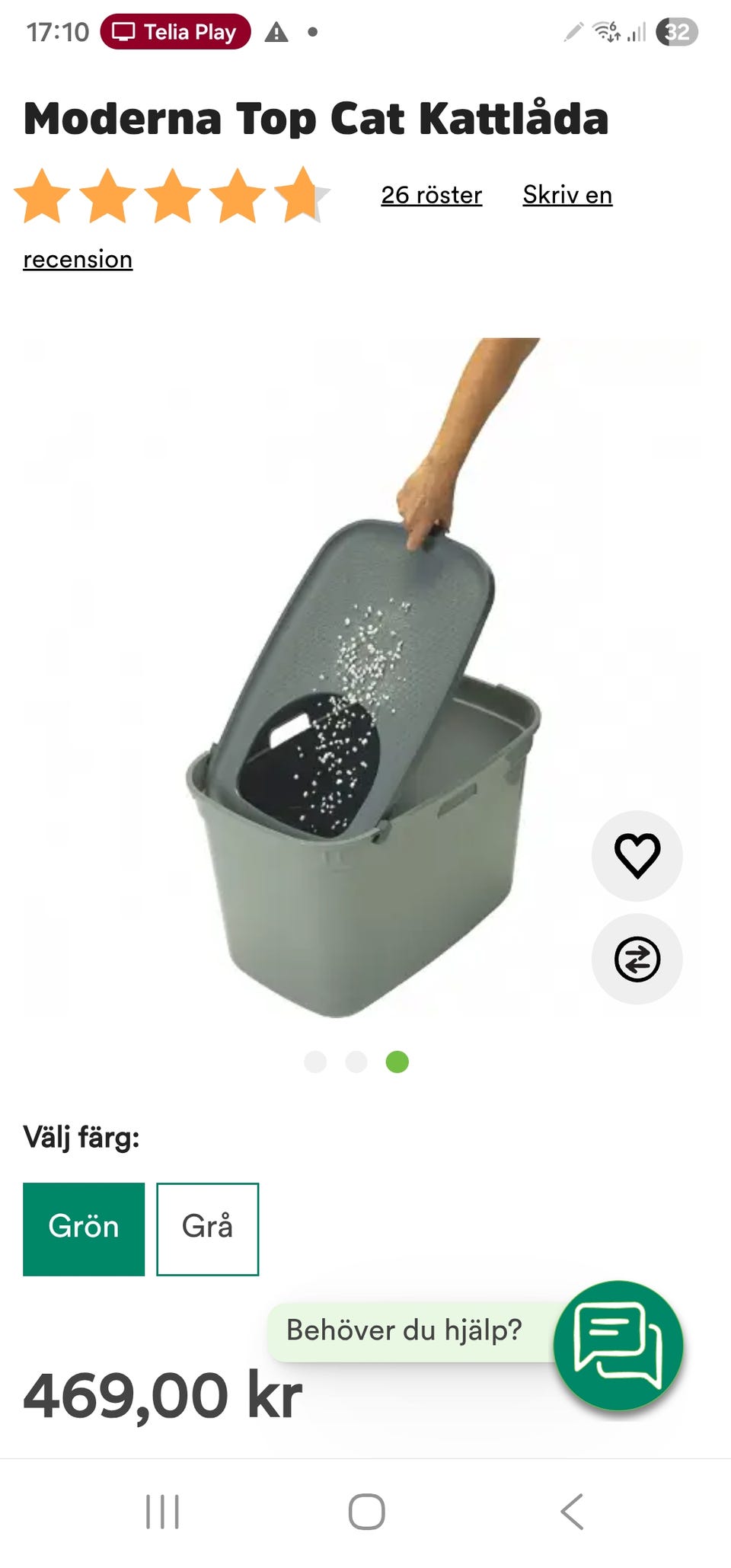Viewport: 731px width, 1568px height.
Task: Jump to first product image dot
Action: tap(315, 1062)
